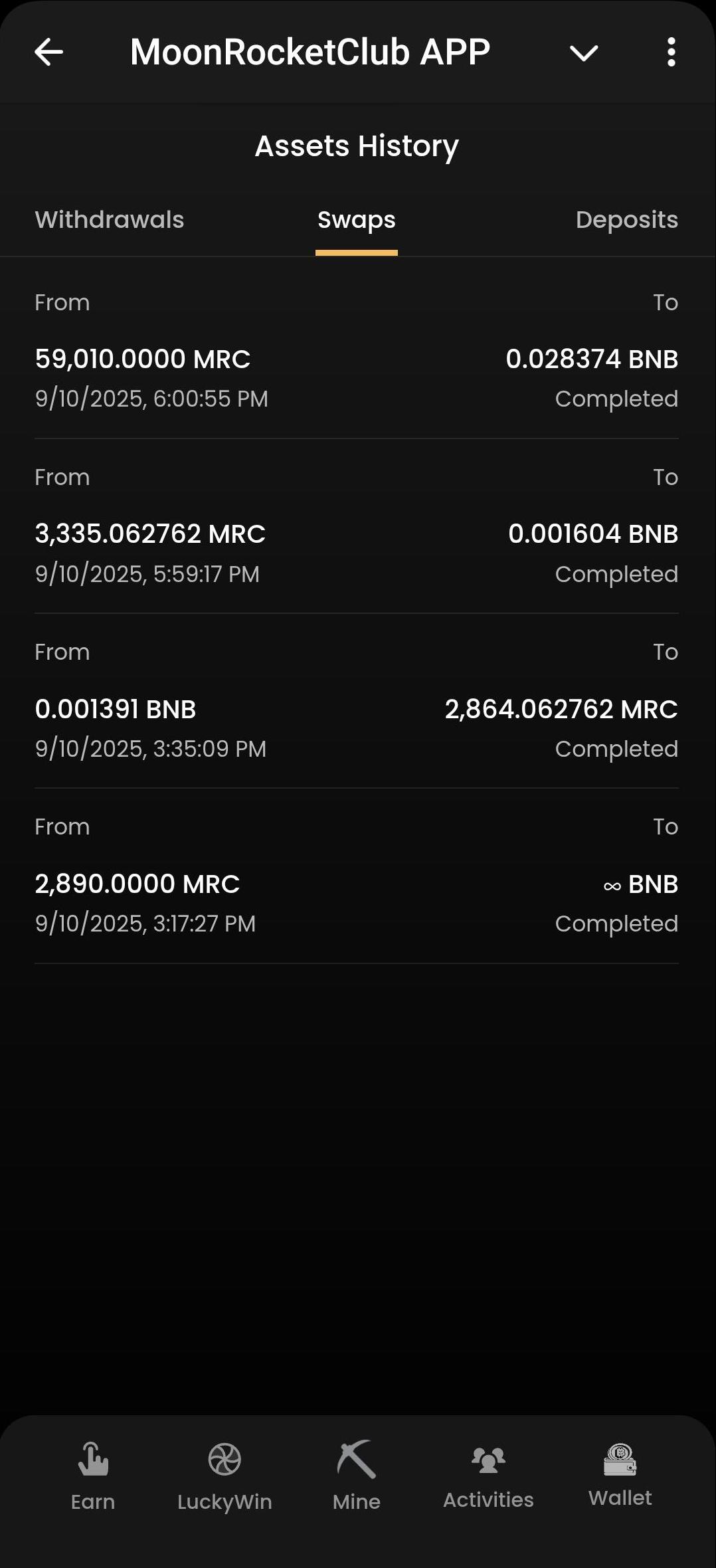The height and width of the screenshot is (1568, 716).
Task: Open the overflow options dropdown
Action: pos(670,53)
